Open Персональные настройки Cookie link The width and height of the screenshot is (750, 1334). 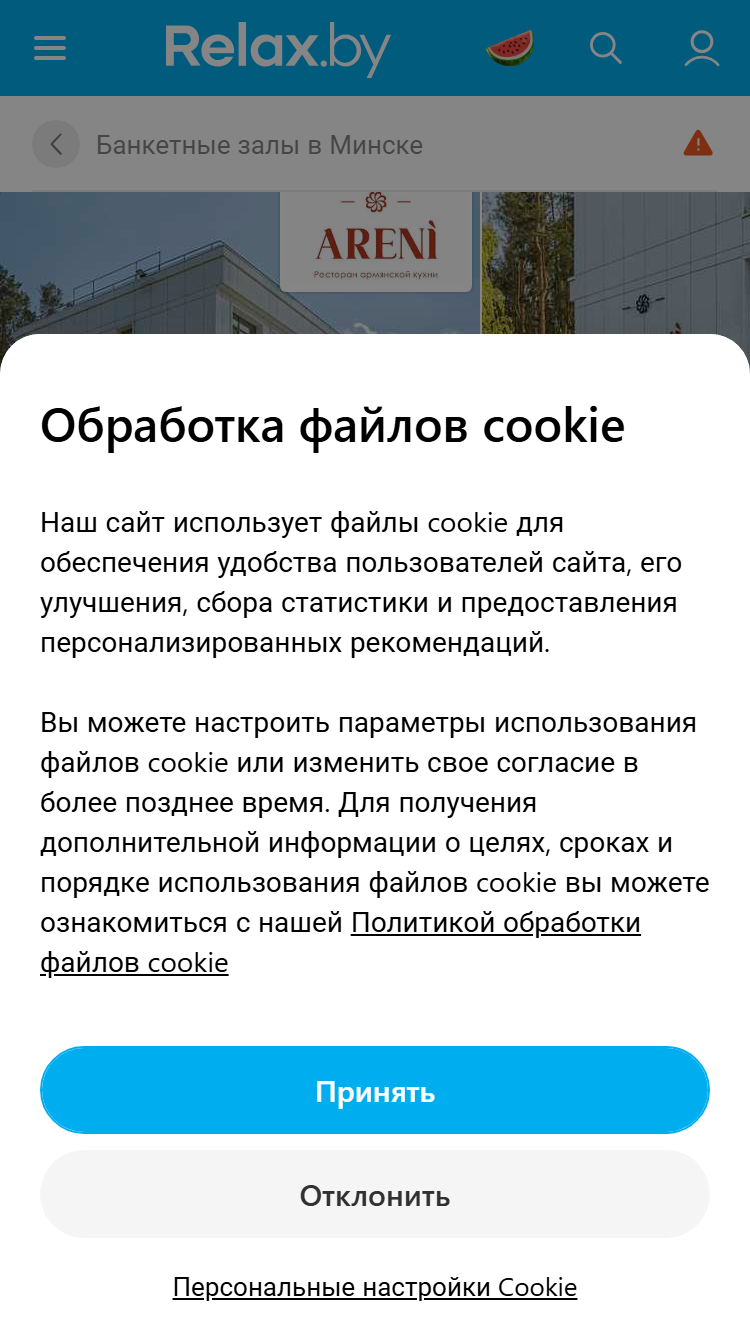coord(375,1287)
